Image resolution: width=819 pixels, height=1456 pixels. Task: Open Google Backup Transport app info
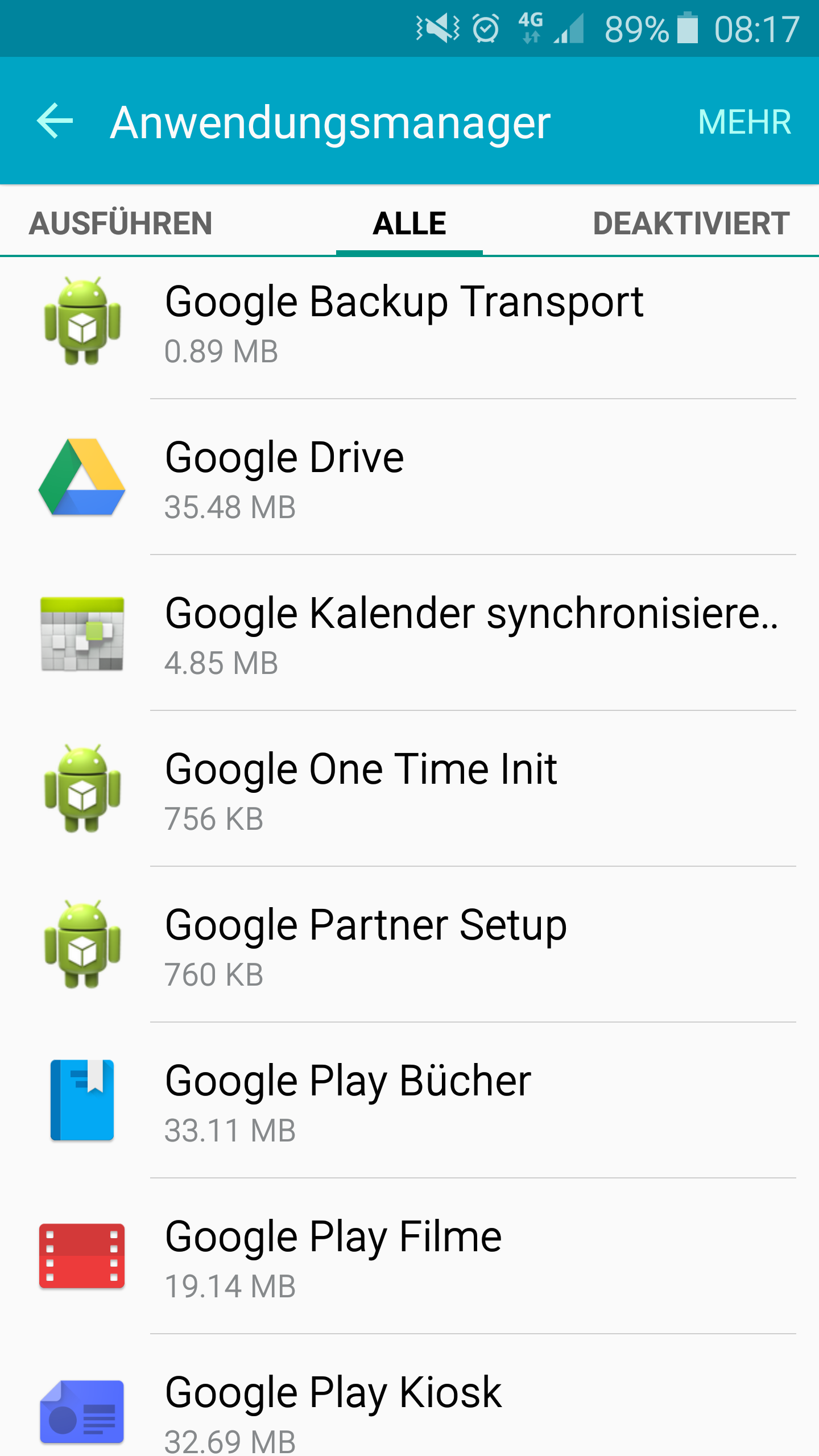click(x=409, y=321)
